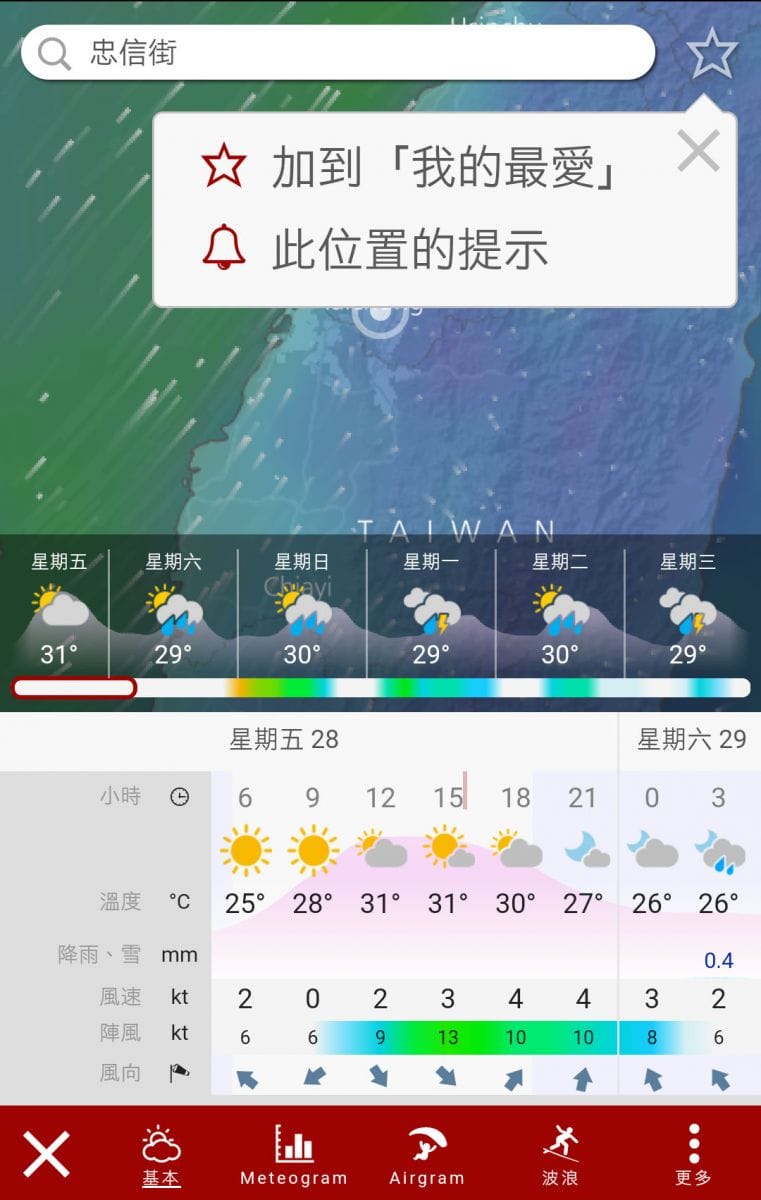Switch to the 波浪 waves tab
This screenshot has width=761, height=1200.
[x=560, y=1155]
